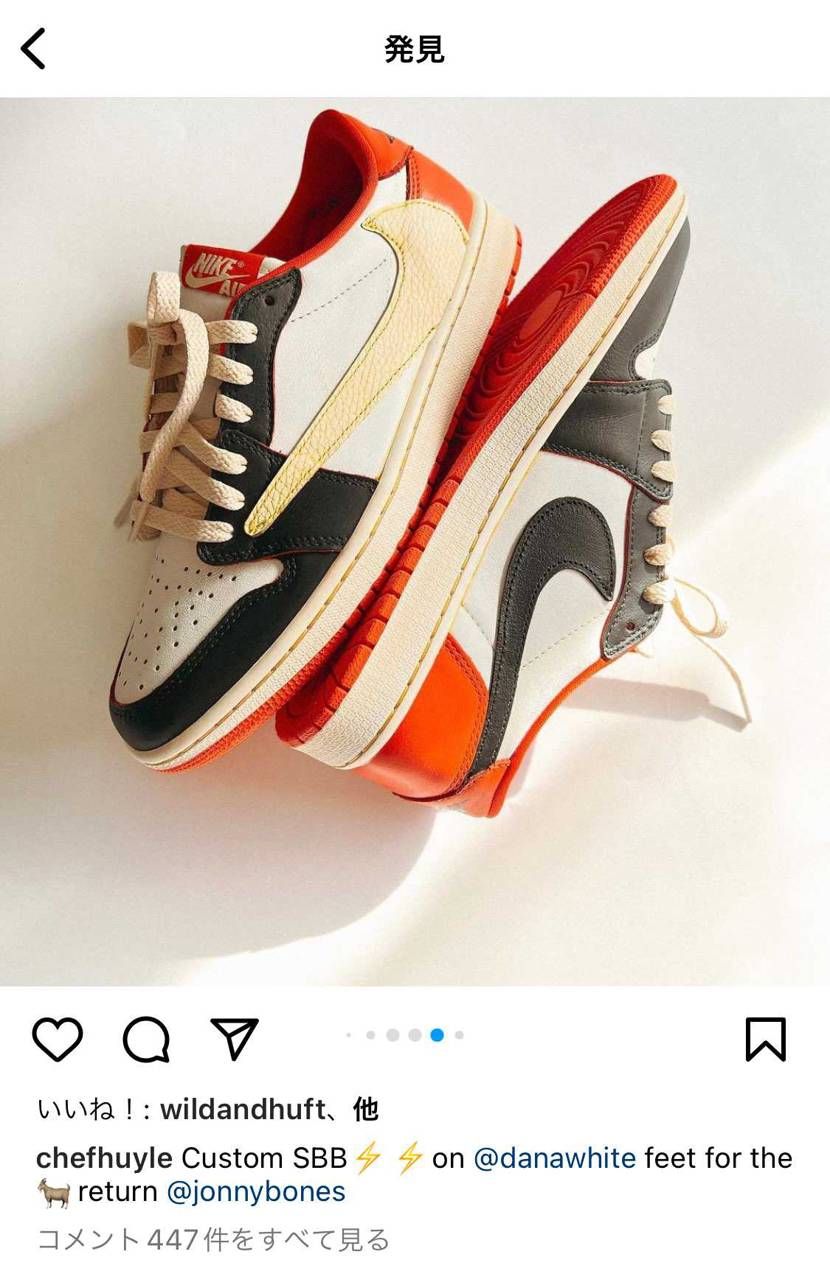Tap the sneaker photo in the post
This screenshot has height=1274, width=830.
click(415, 540)
